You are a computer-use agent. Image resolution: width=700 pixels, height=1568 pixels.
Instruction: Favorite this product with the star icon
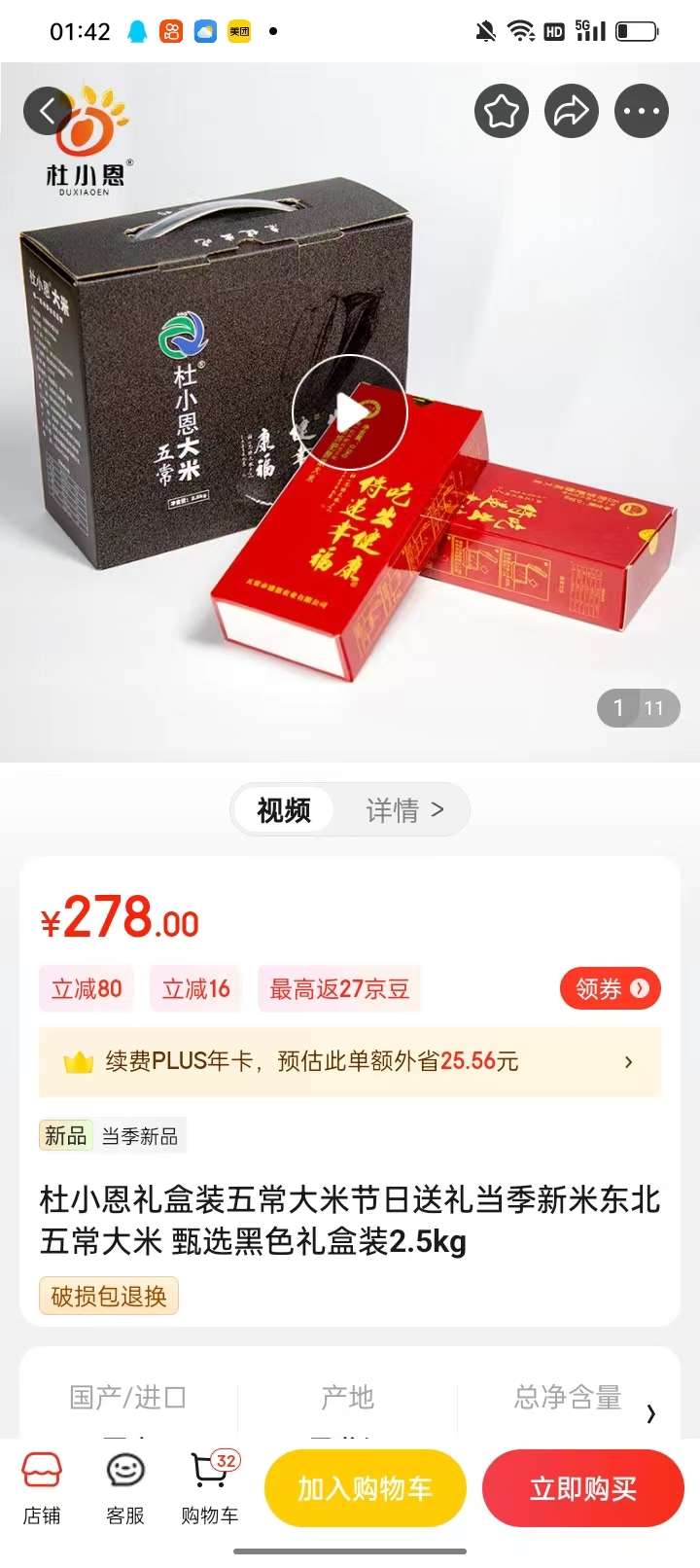(x=502, y=112)
